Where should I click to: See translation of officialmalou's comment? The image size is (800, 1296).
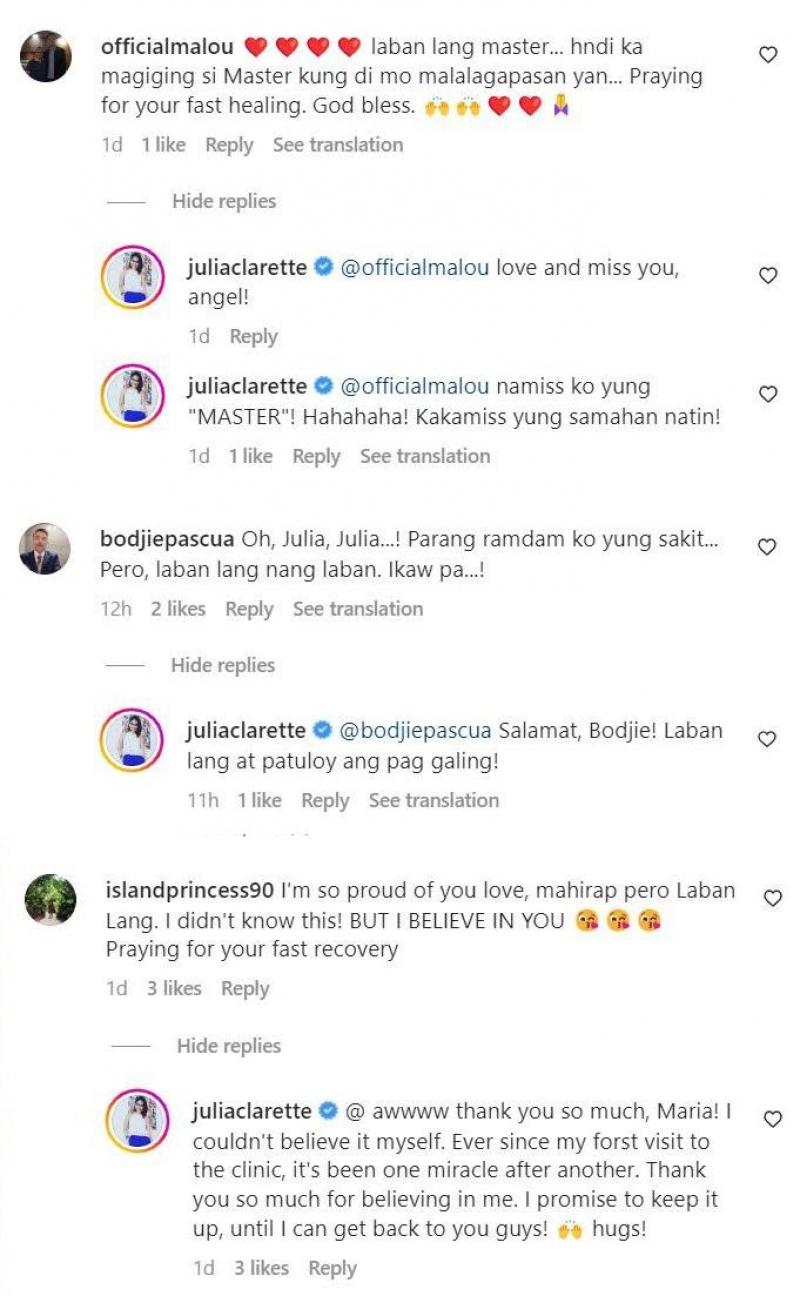click(337, 145)
